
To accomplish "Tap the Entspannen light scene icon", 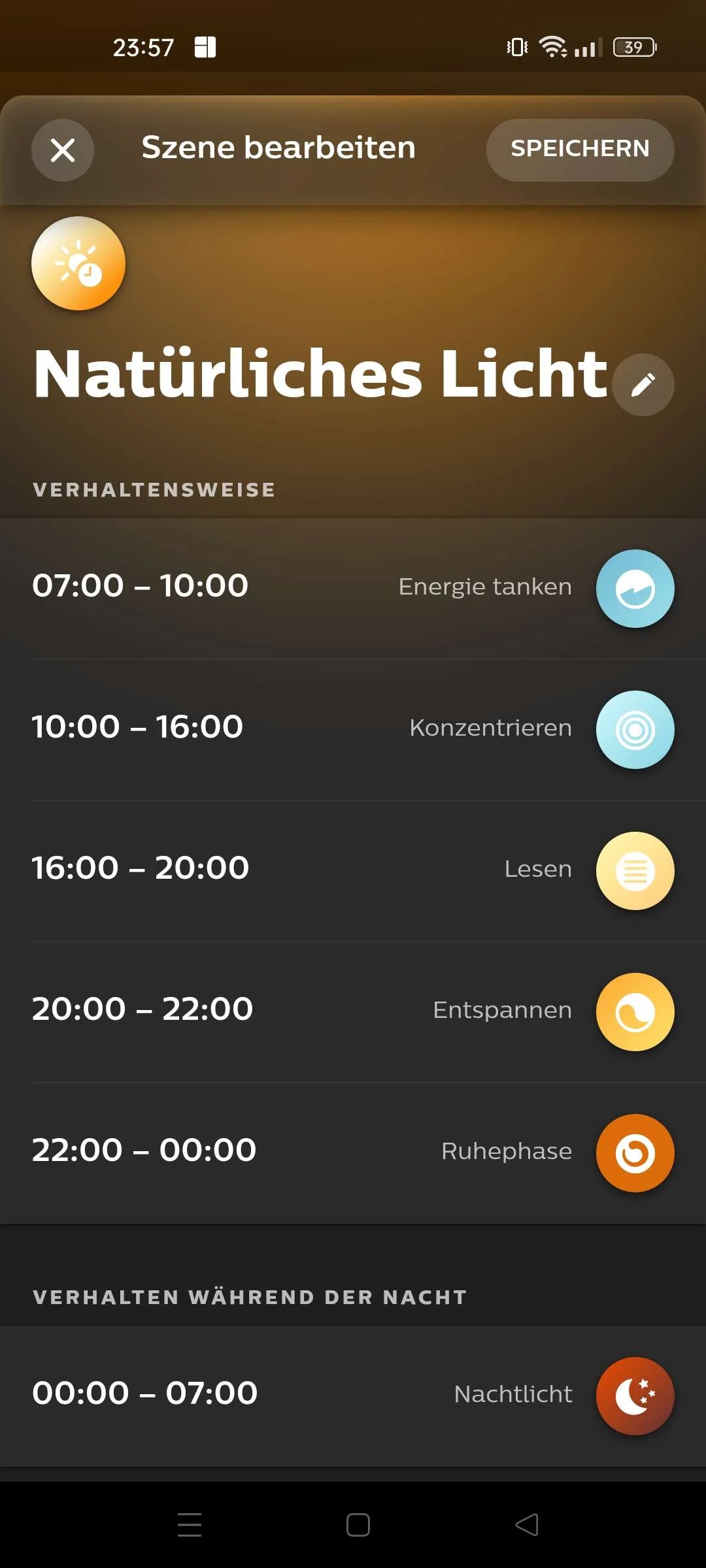I will tap(635, 1011).
